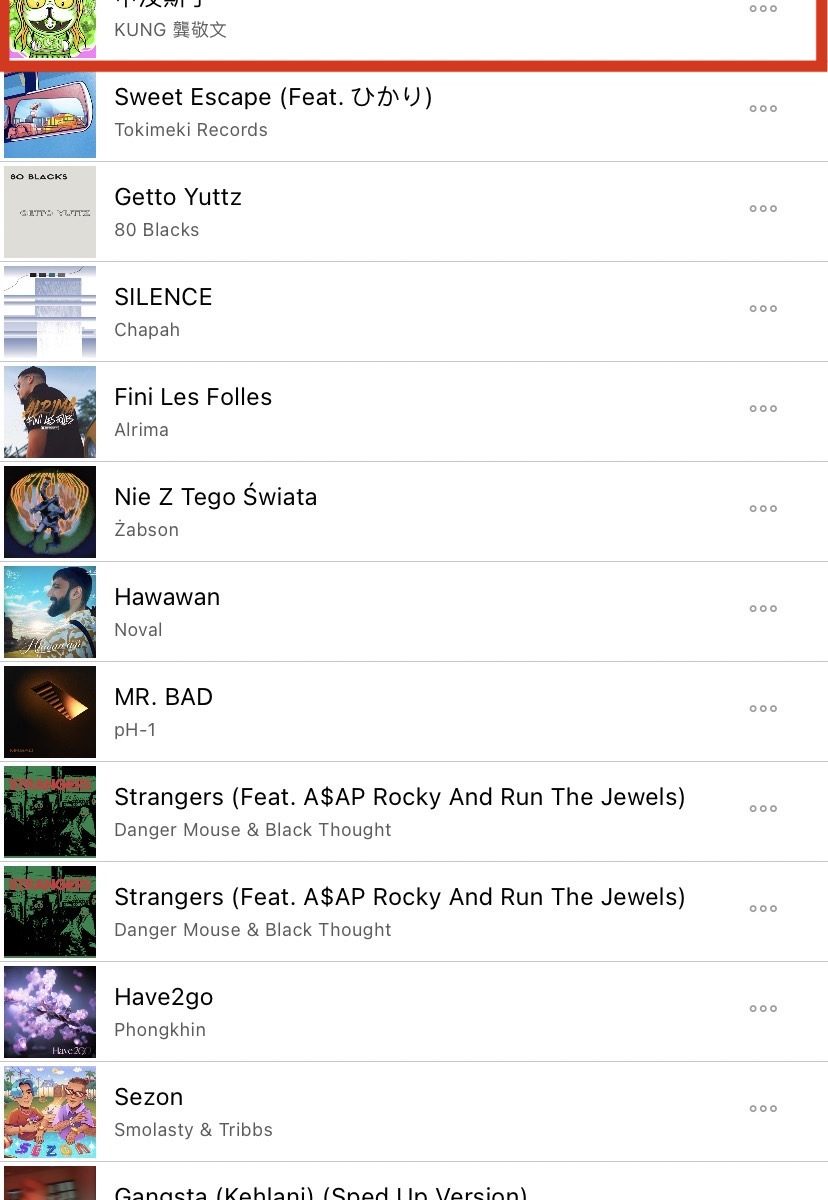
Task: Show options for the song Hawawan
Action: click(763, 609)
